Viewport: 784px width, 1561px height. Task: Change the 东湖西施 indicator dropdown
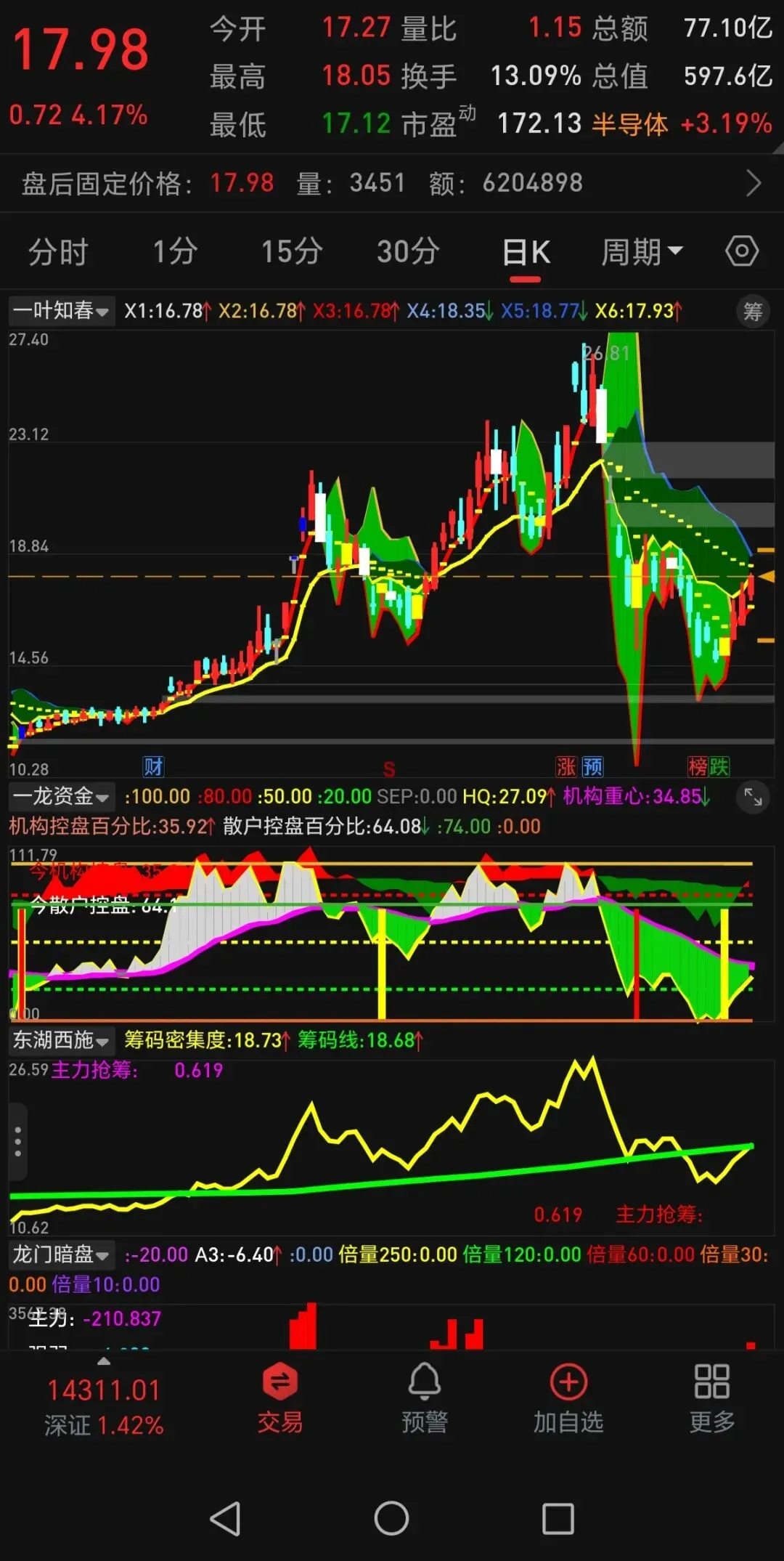61,1040
